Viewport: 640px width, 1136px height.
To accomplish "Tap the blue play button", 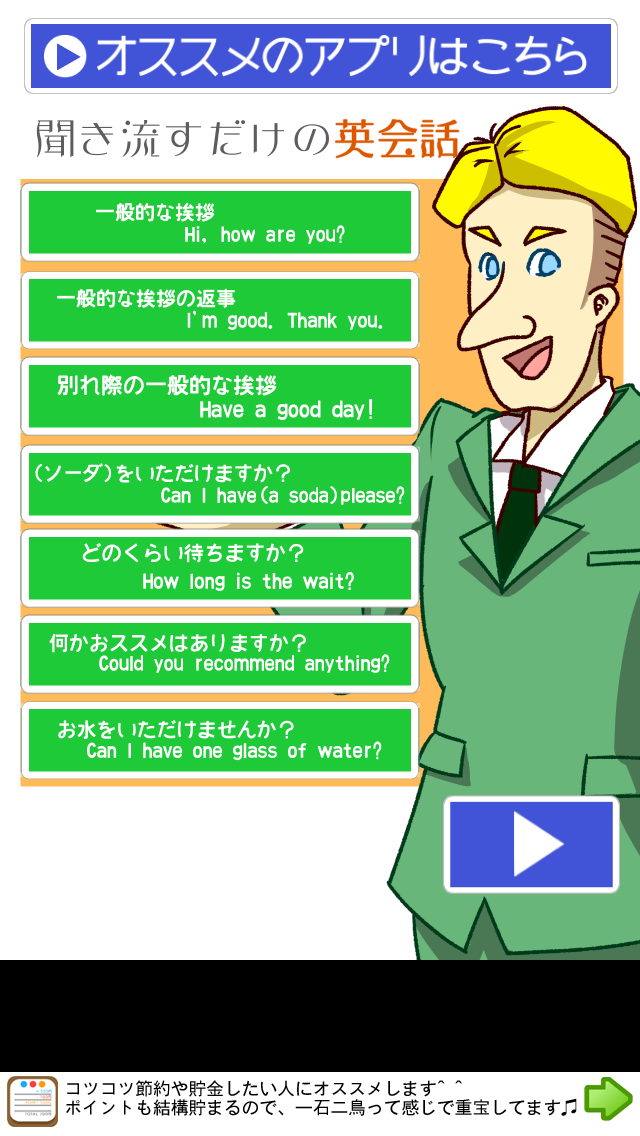I will pos(531,844).
